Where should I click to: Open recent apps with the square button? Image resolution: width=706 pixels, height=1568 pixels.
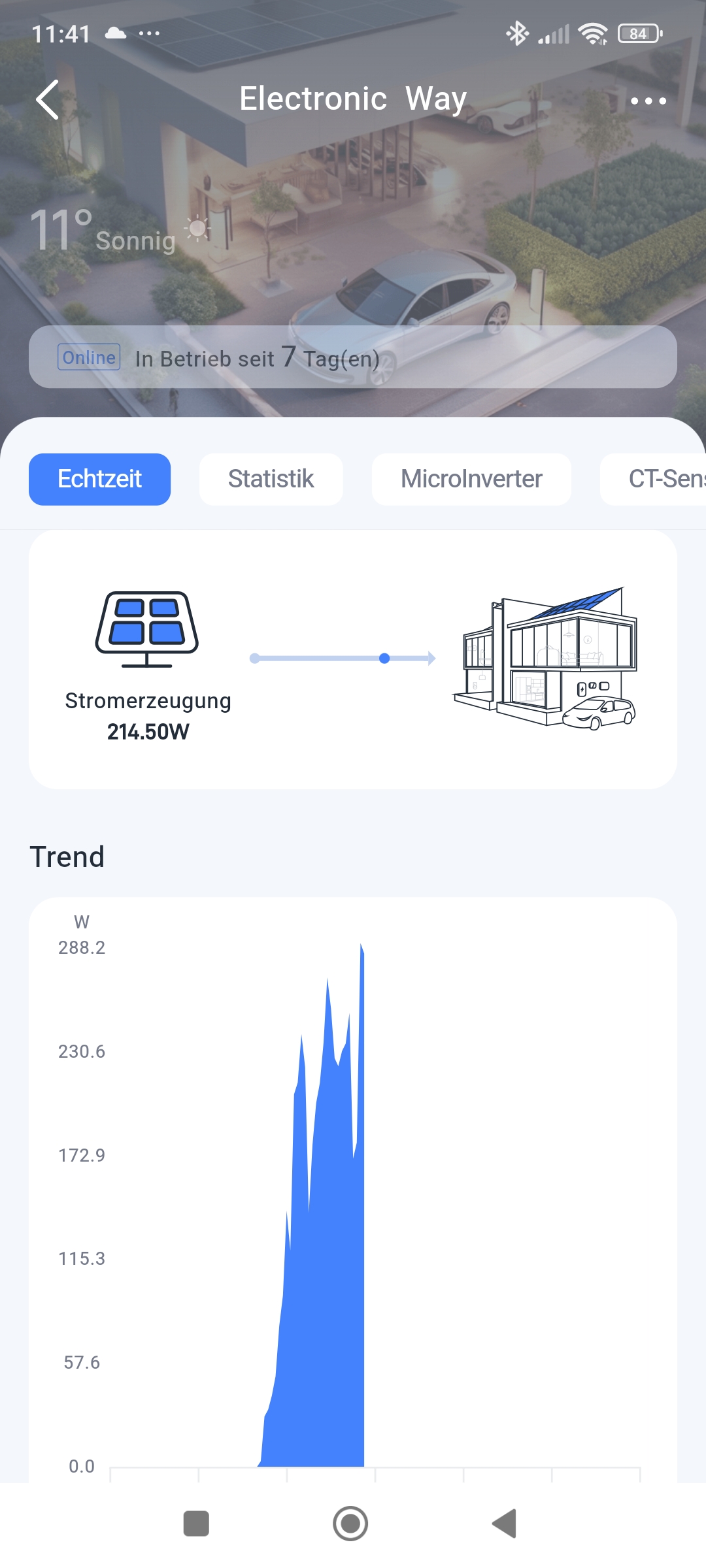click(196, 1524)
